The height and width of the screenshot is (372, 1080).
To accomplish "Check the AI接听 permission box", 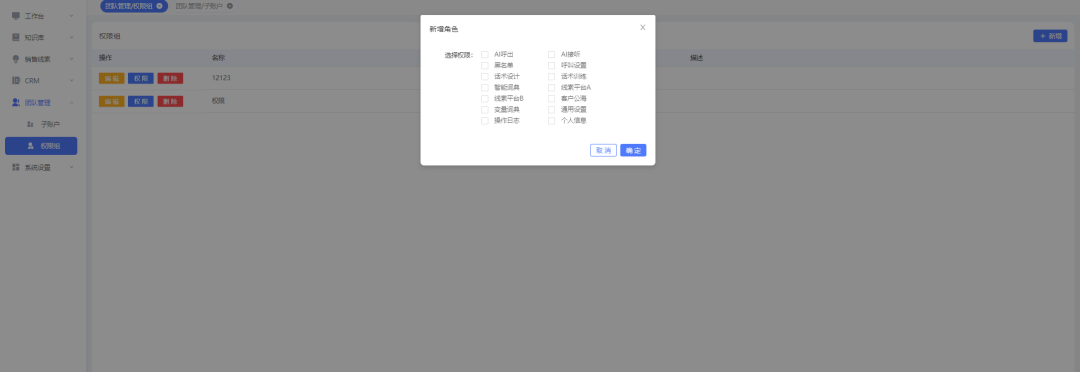I will click(552, 54).
